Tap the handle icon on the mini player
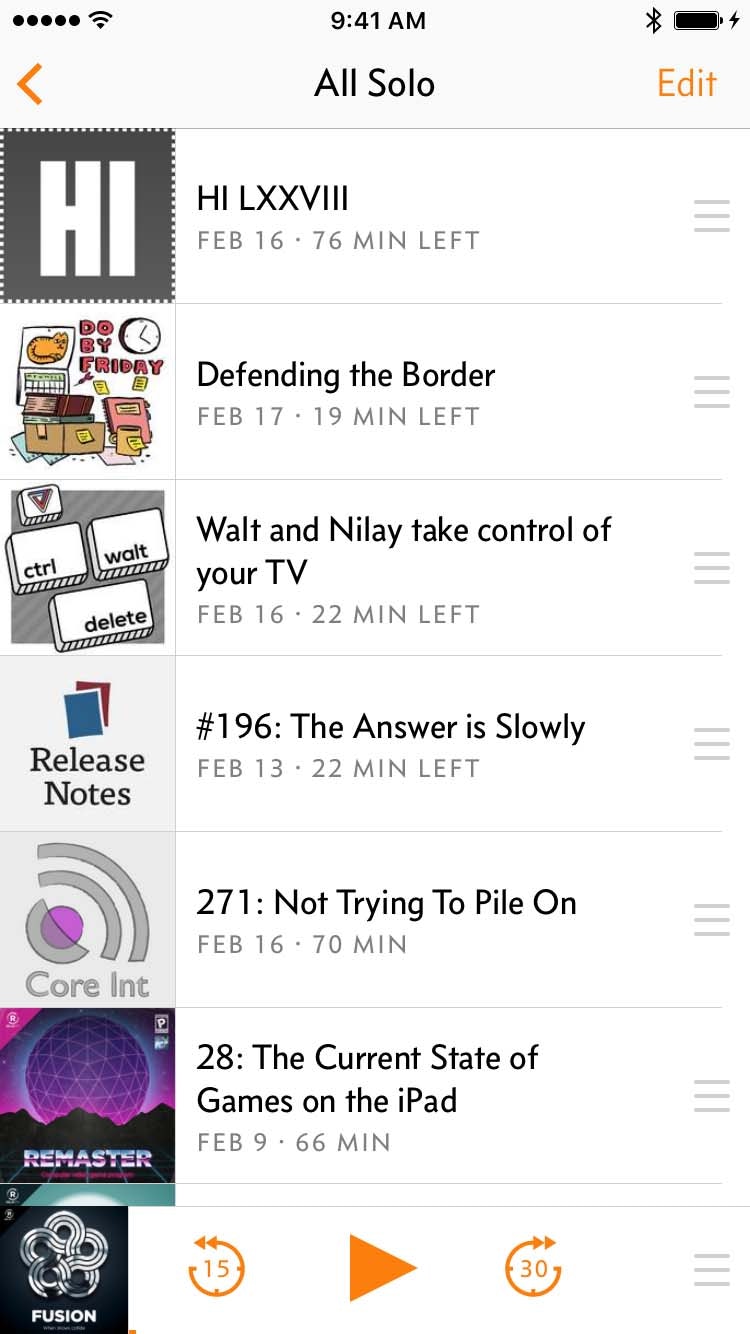 point(711,1268)
